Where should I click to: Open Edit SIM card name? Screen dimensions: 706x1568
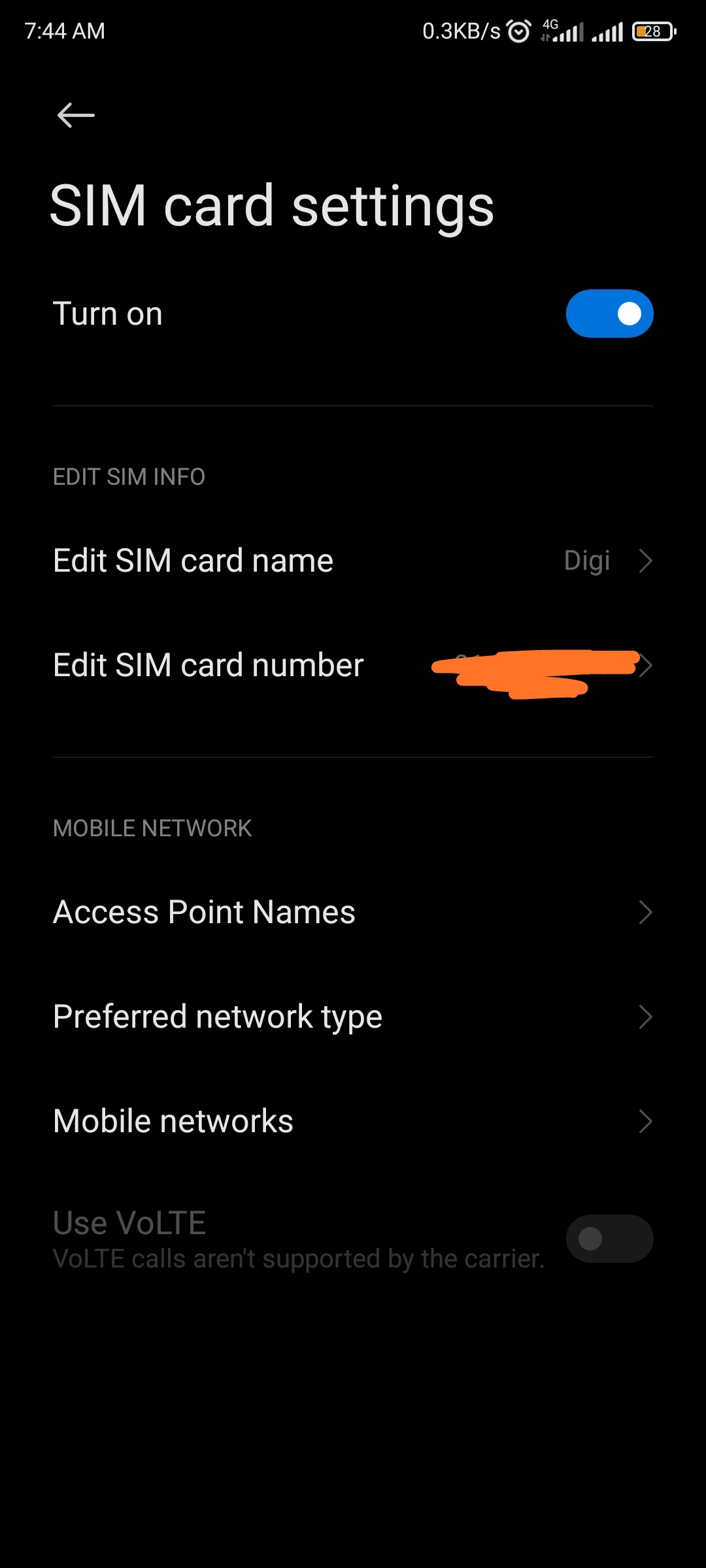pos(353,561)
